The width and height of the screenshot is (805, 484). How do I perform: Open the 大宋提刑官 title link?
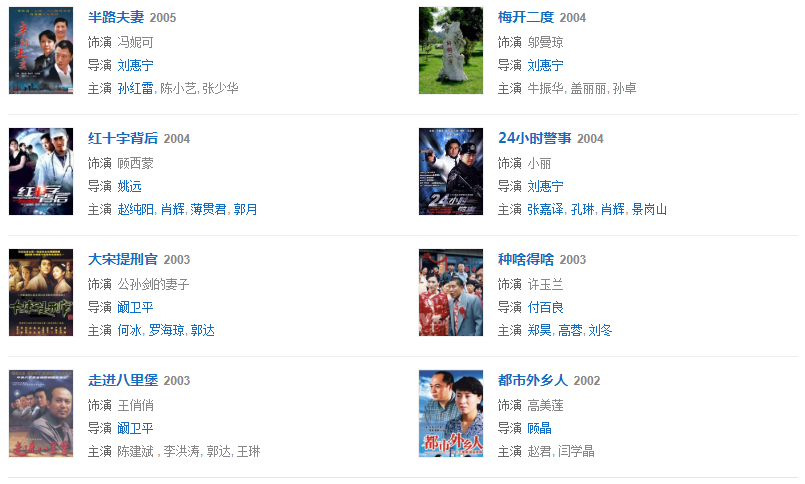(x=123, y=259)
